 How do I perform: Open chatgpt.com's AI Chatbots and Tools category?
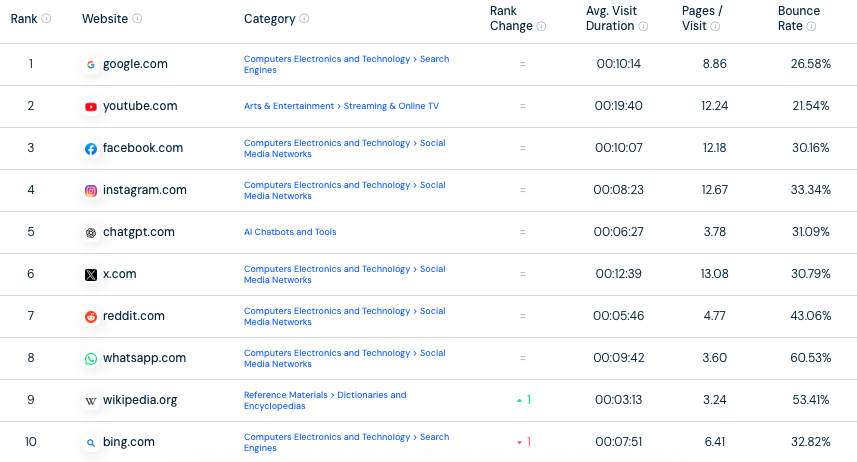tap(290, 232)
